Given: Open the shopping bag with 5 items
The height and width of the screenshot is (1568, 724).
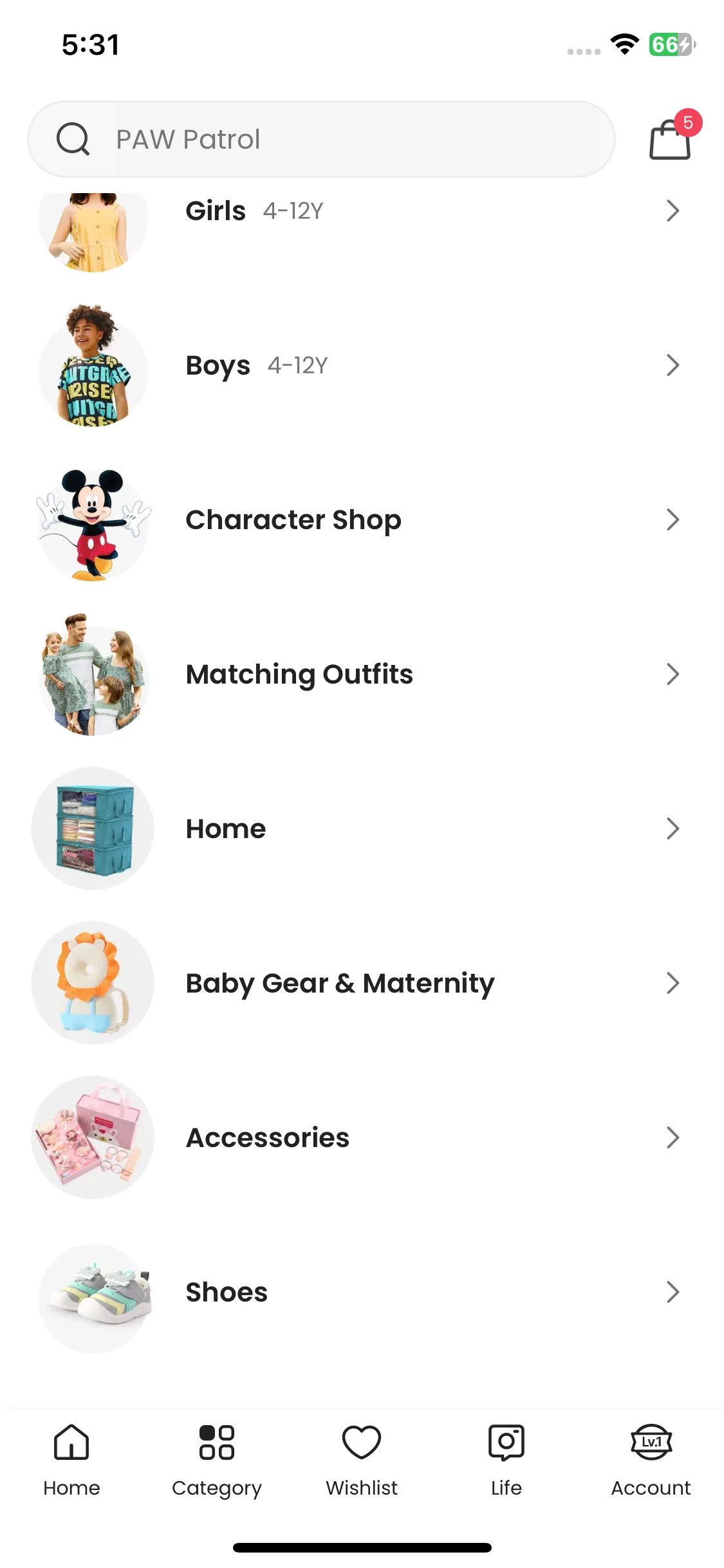Looking at the screenshot, I should coord(671,138).
